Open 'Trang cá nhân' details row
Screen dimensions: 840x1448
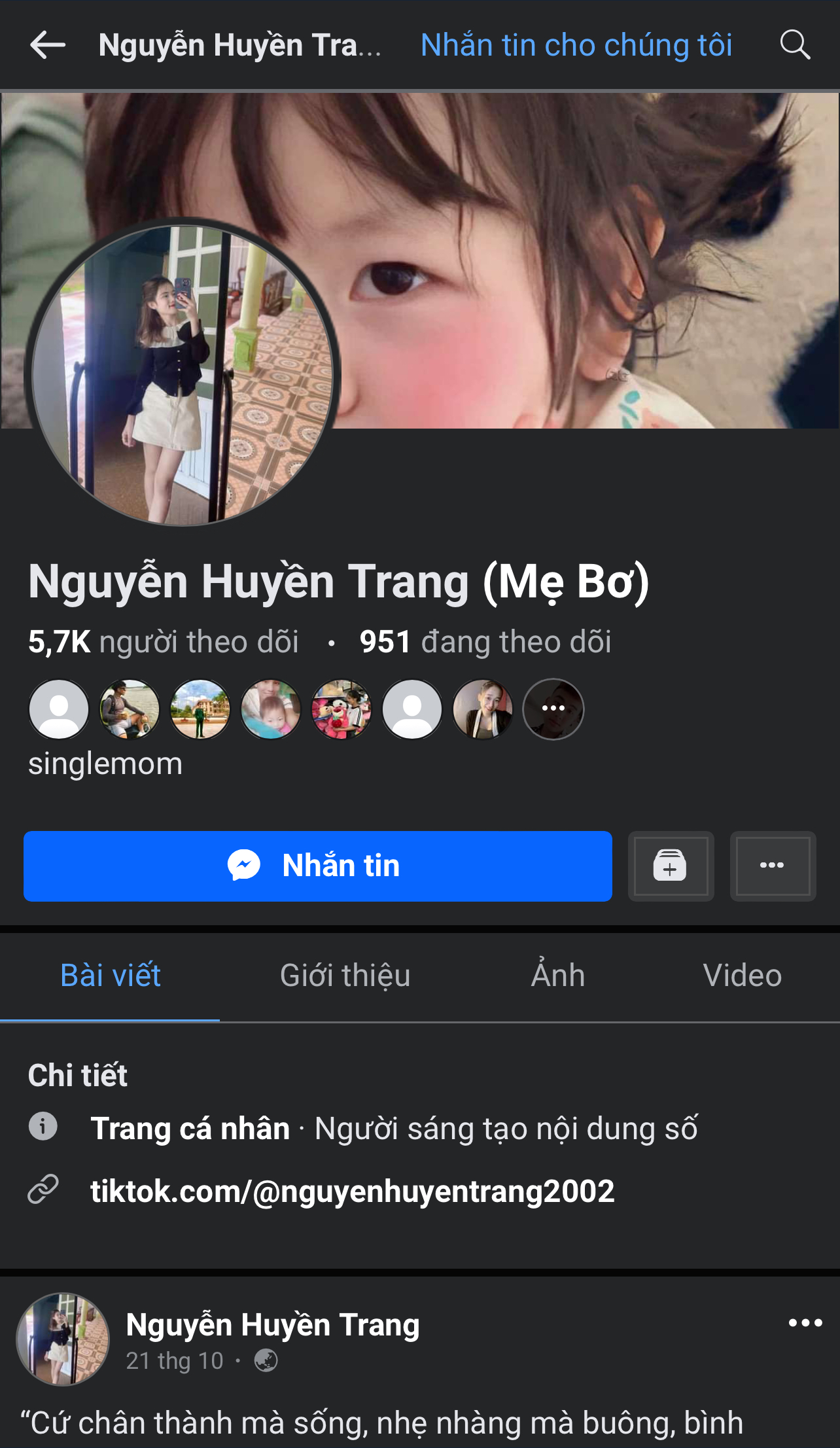[x=393, y=1129]
